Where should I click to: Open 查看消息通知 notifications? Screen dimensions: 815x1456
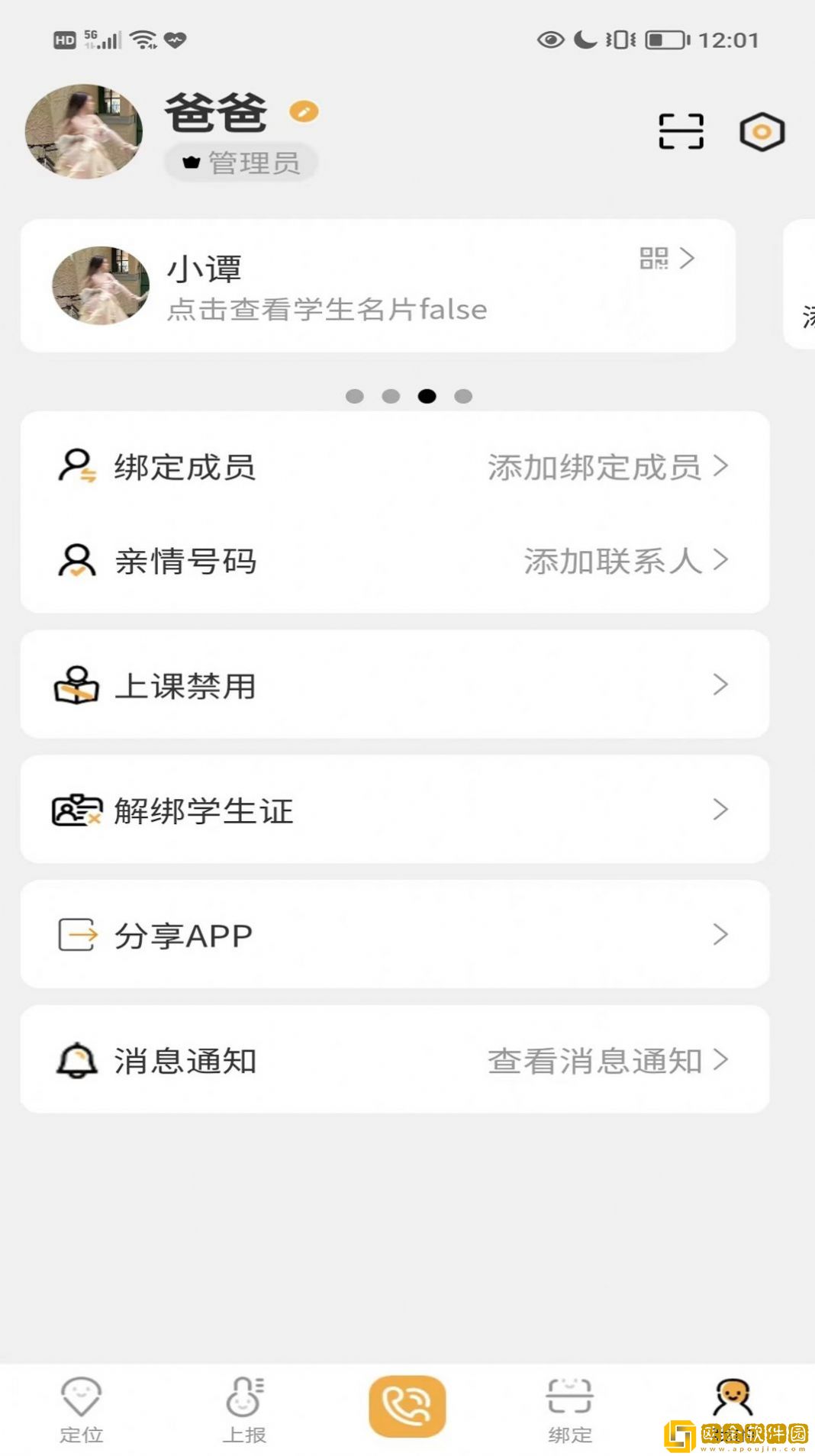(595, 1060)
